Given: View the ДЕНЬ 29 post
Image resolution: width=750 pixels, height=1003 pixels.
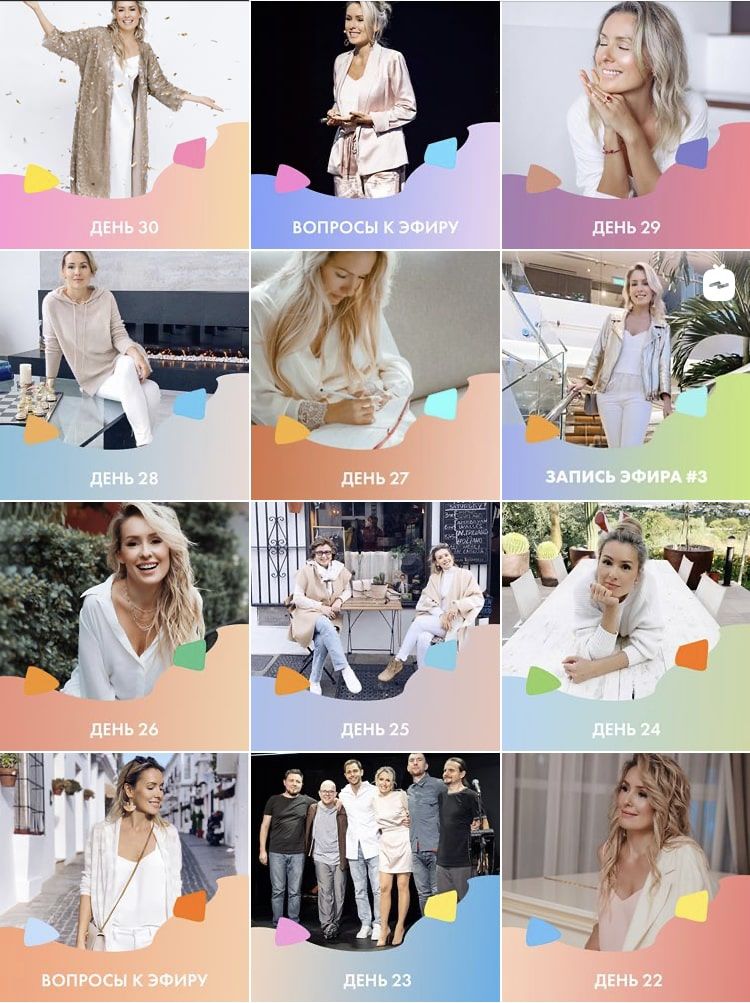Looking at the screenshot, I should pyautogui.click(x=626, y=124).
